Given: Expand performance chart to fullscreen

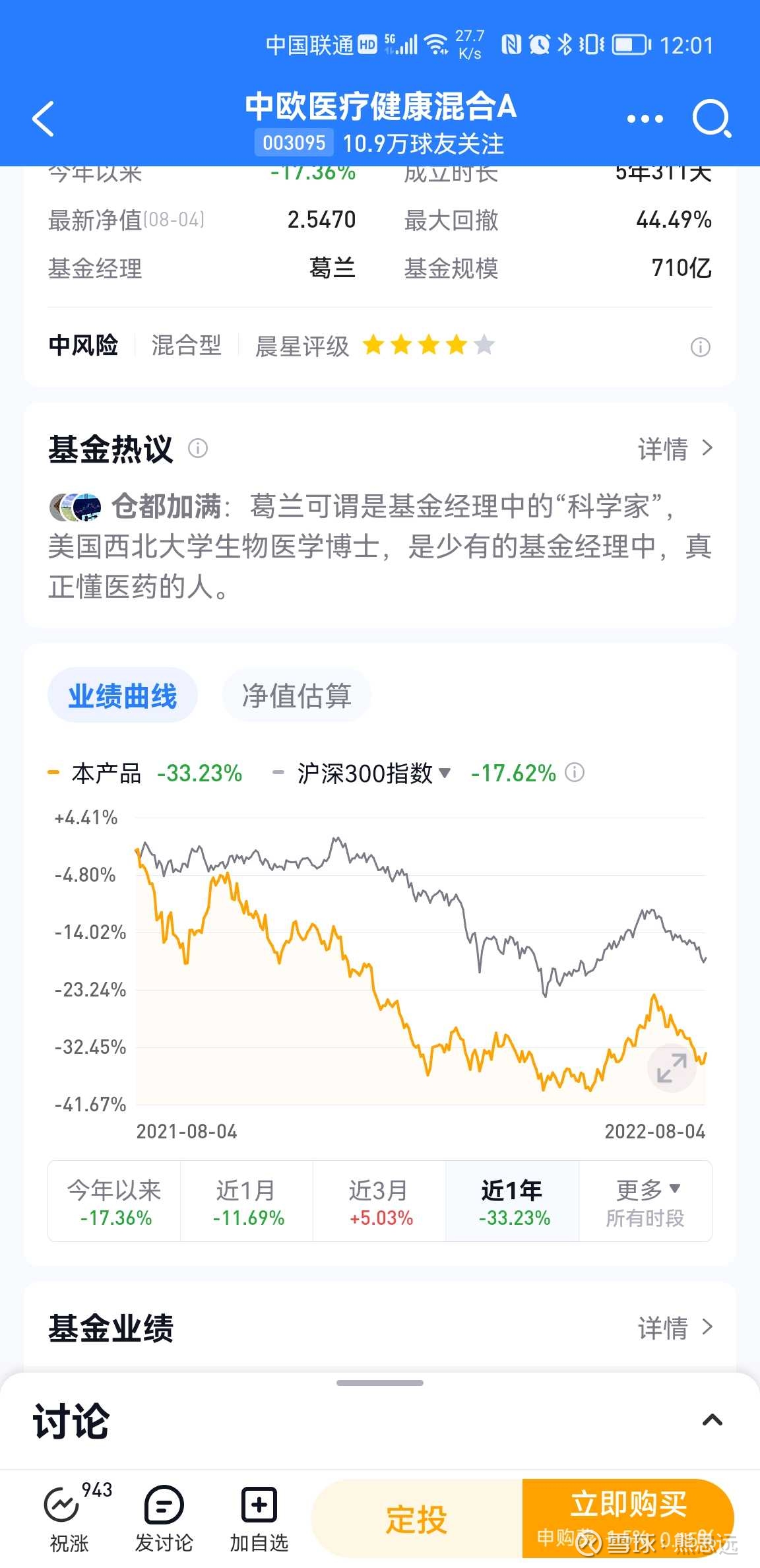Looking at the screenshot, I should [672, 1068].
